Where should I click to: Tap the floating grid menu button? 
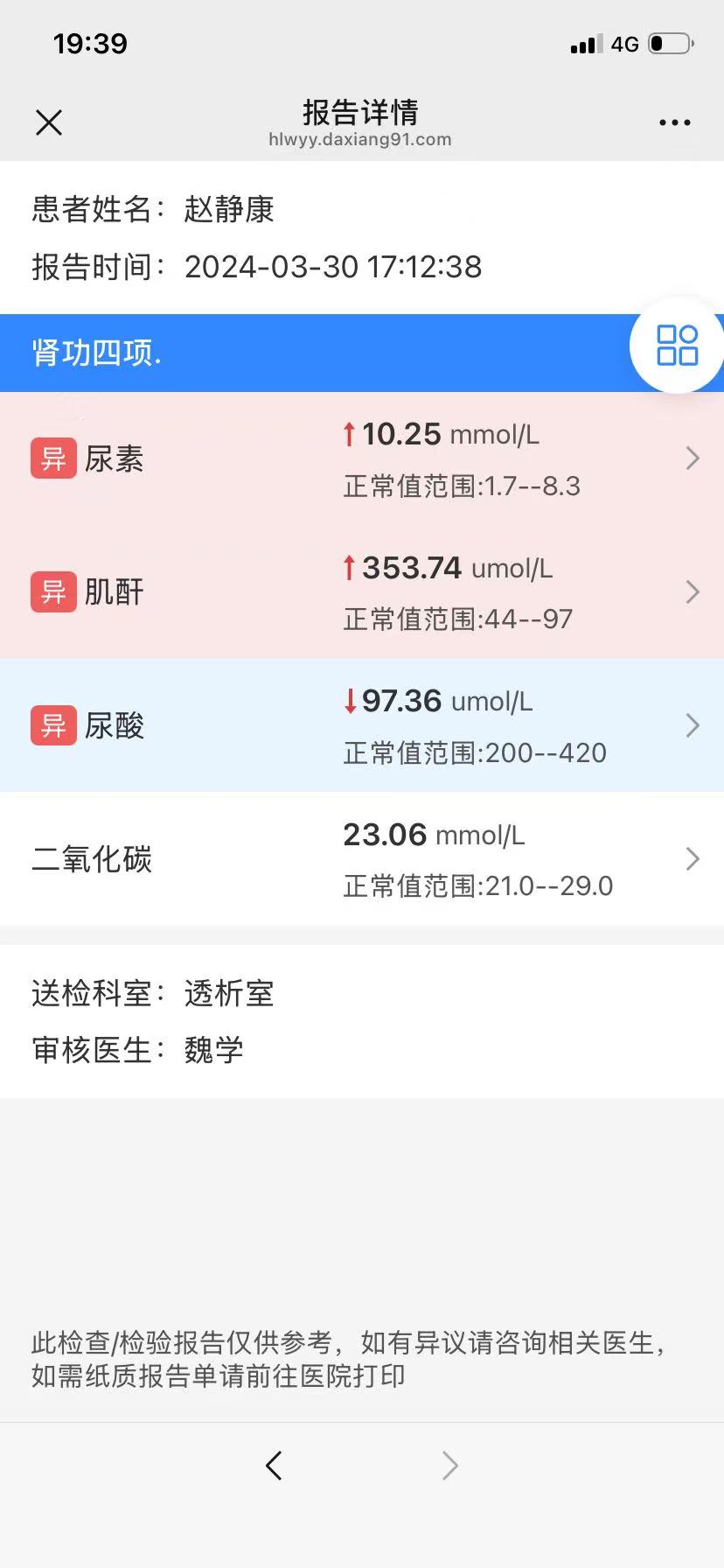coord(677,346)
